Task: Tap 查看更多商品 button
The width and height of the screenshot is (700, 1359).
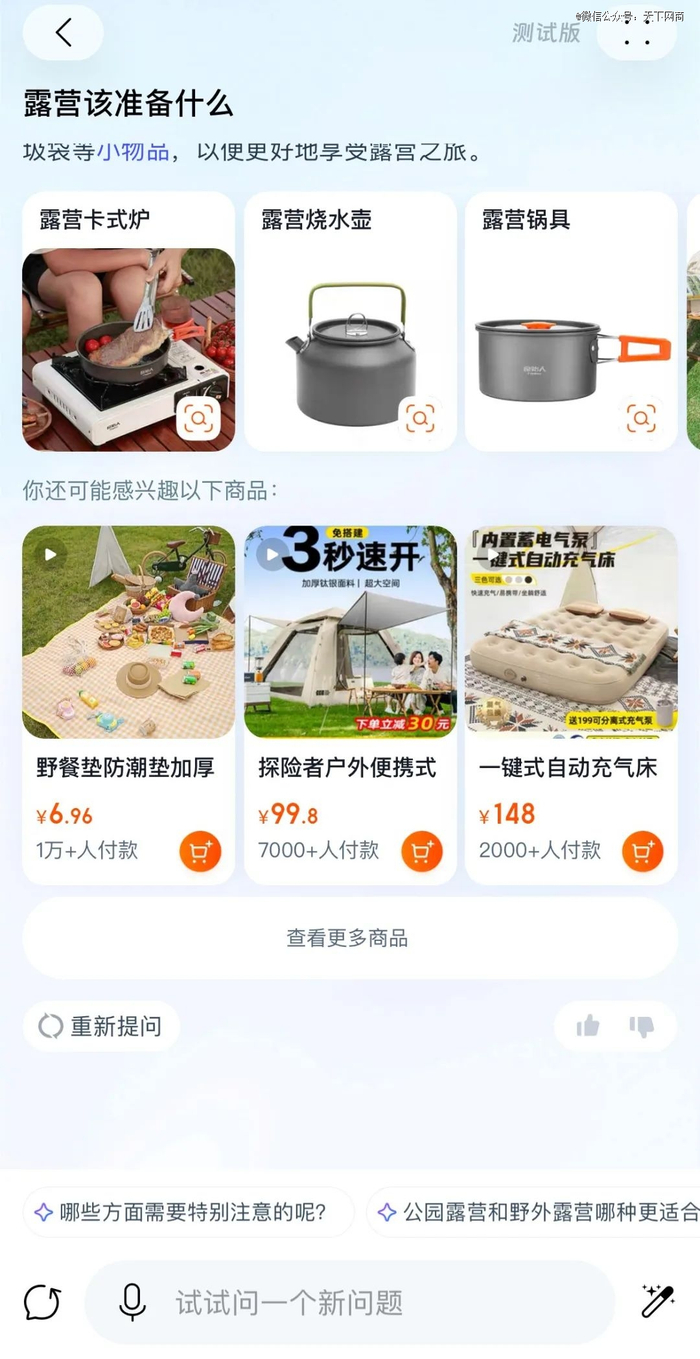Action: [349, 938]
